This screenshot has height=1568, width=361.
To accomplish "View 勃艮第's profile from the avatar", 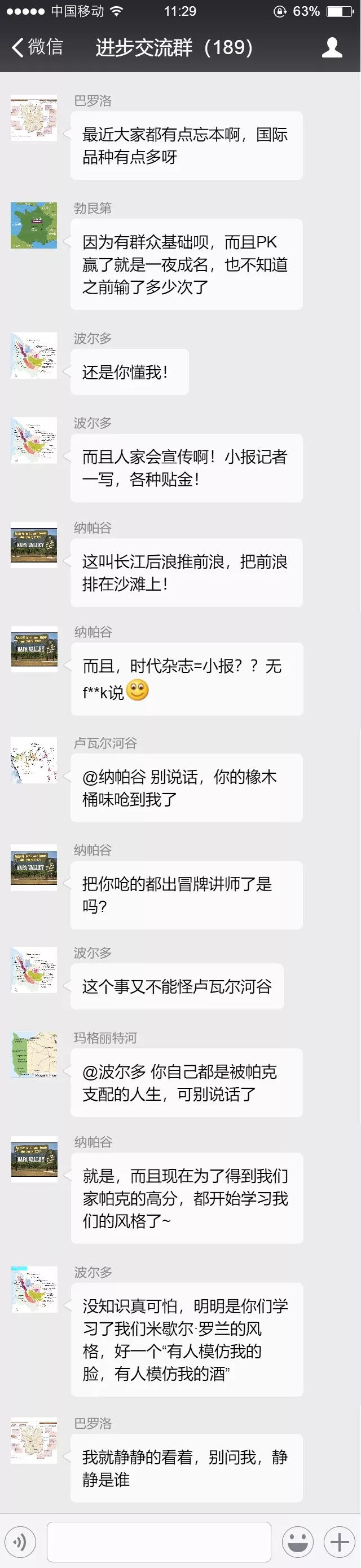I will (34, 225).
